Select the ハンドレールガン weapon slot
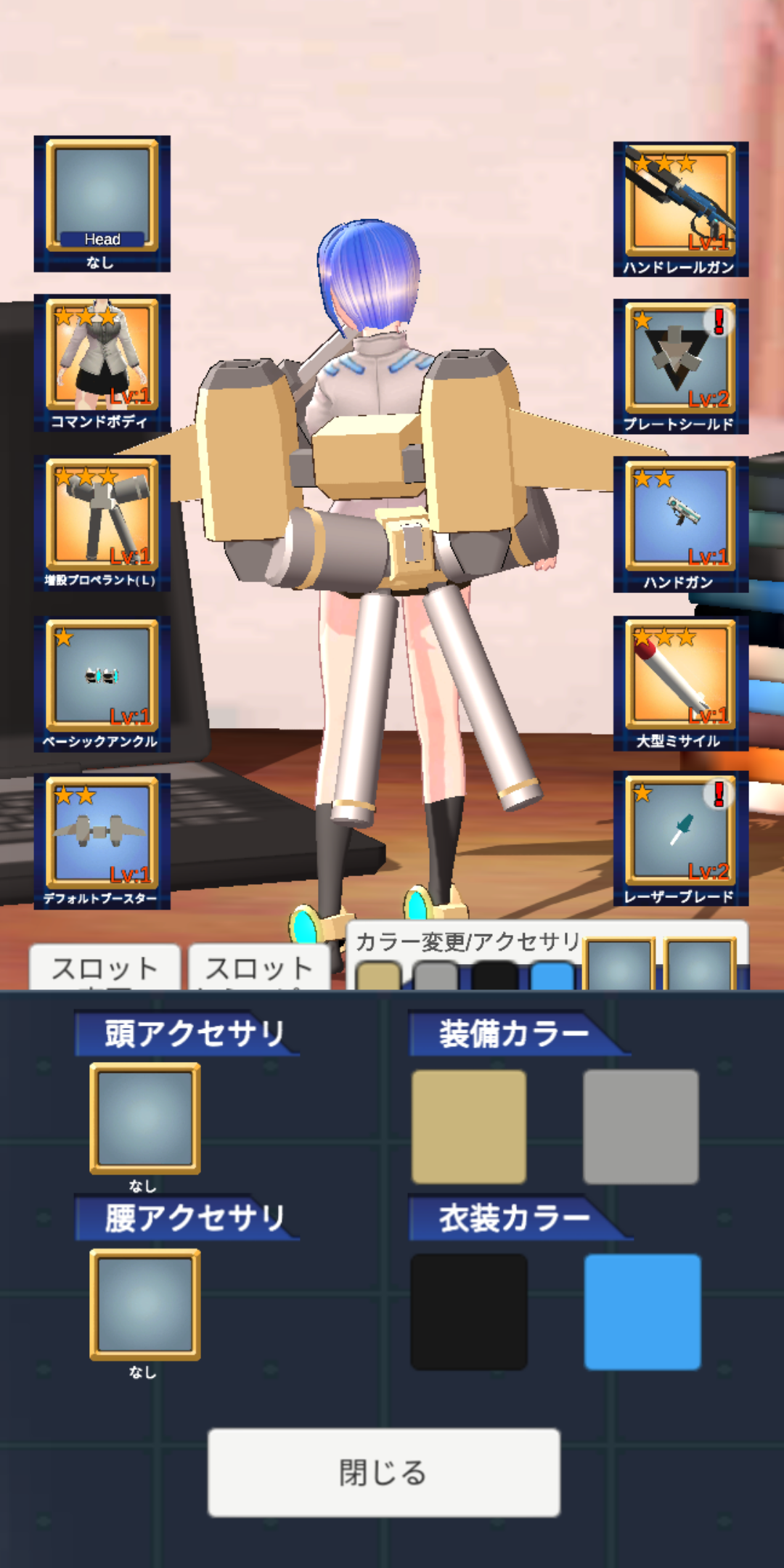Image resolution: width=784 pixels, height=1568 pixels. [681, 209]
